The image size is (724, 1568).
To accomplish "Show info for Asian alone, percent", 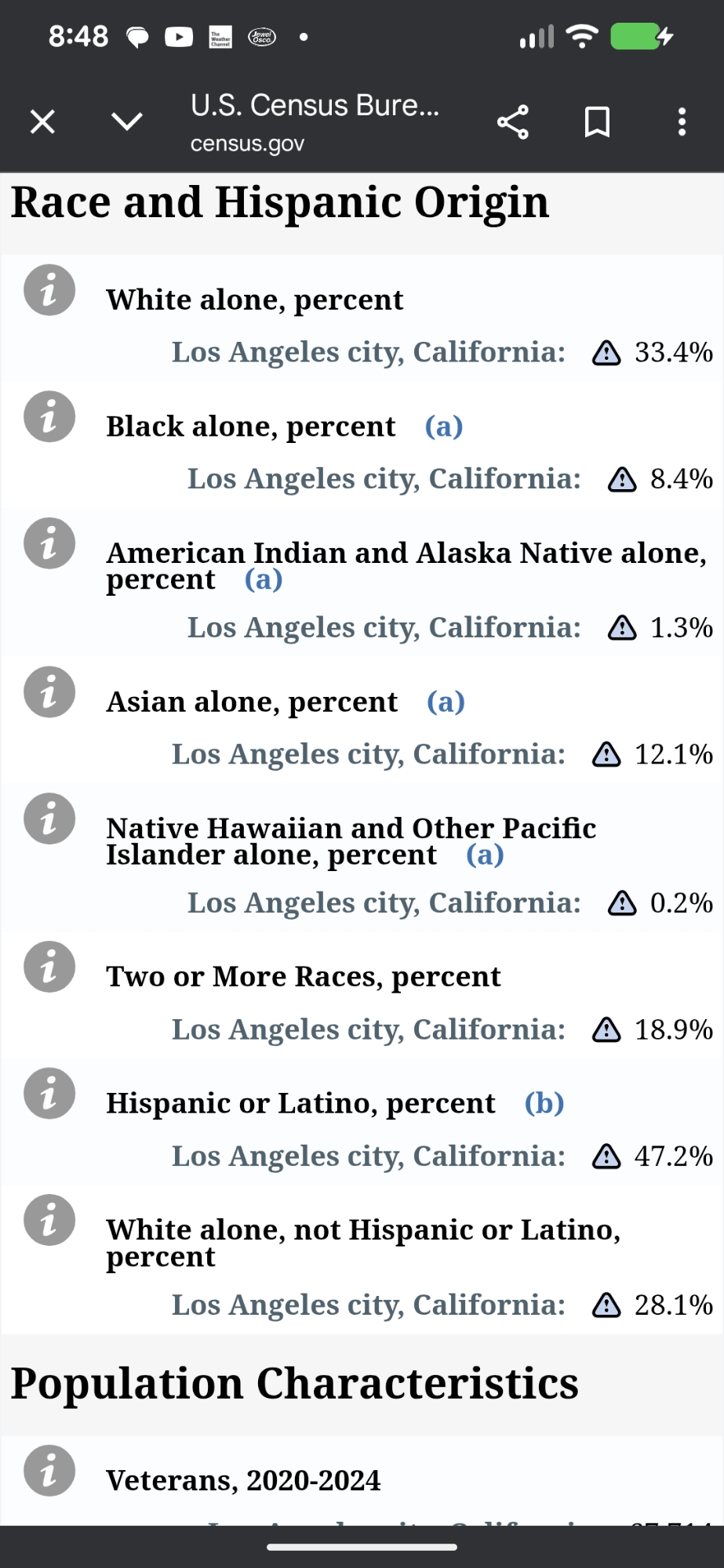I will [49, 692].
